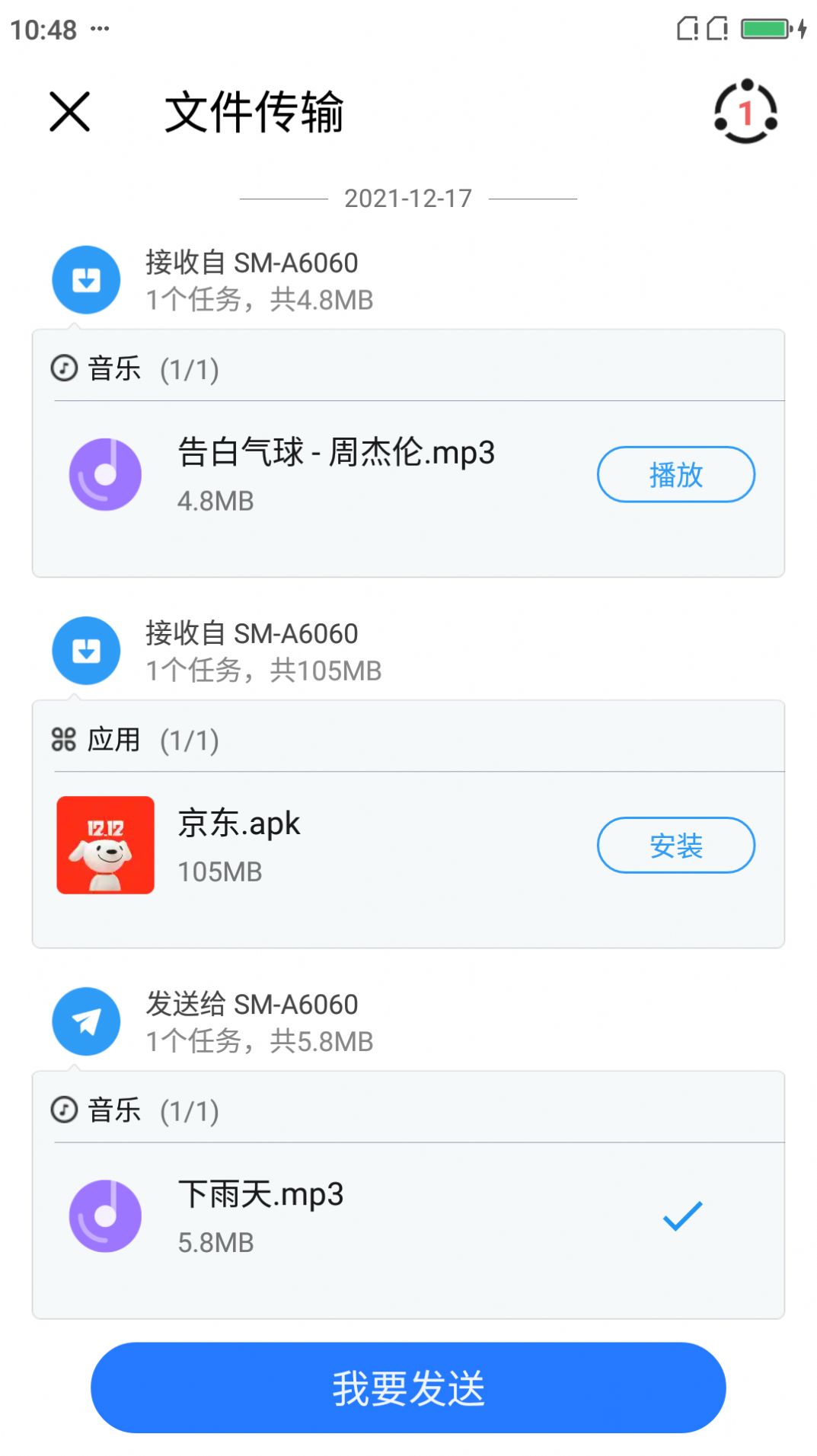This screenshot has width=817, height=1456.
Task: Click the blue download icon for first received task
Action: click(x=85, y=279)
